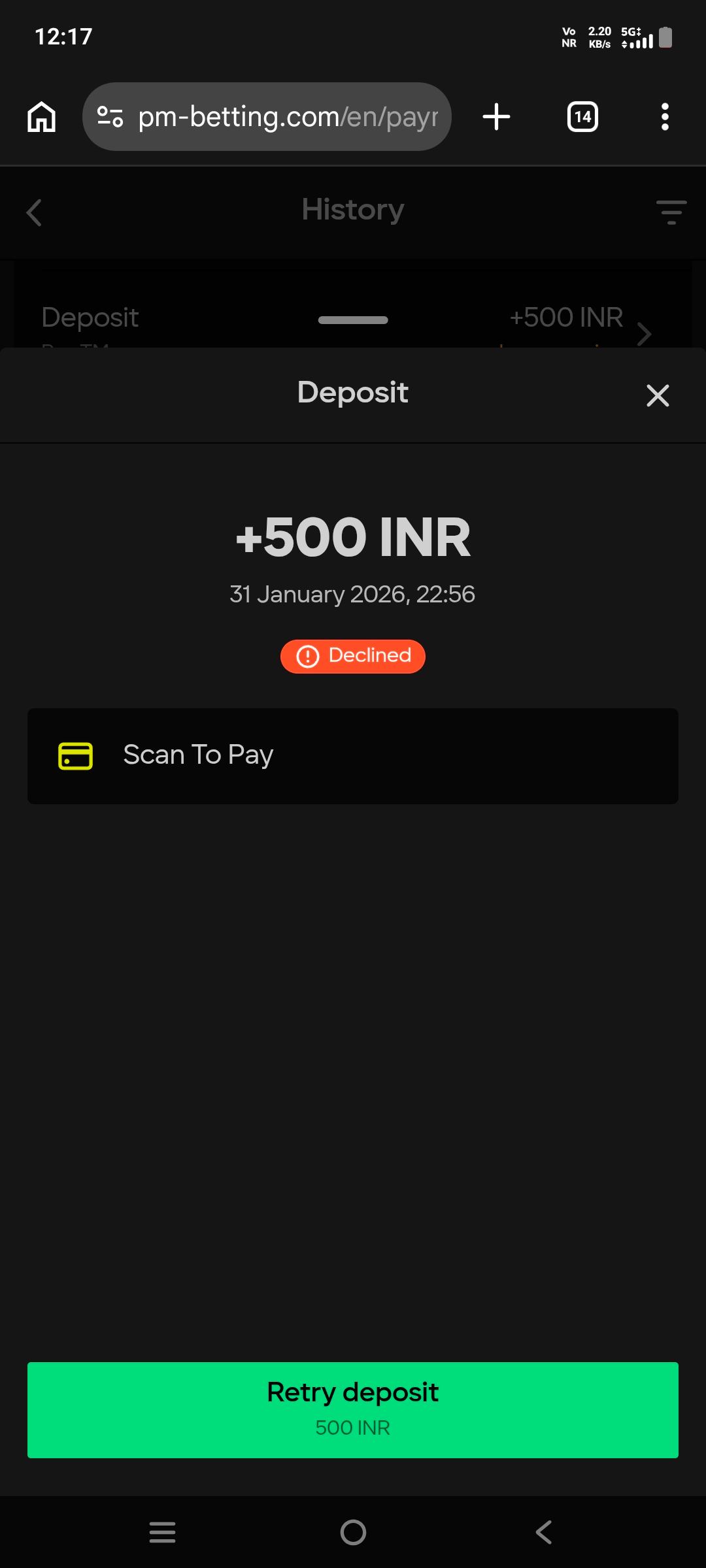The width and height of the screenshot is (706, 1568).
Task: Open the browser overflow menu
Action: [665, 117]
